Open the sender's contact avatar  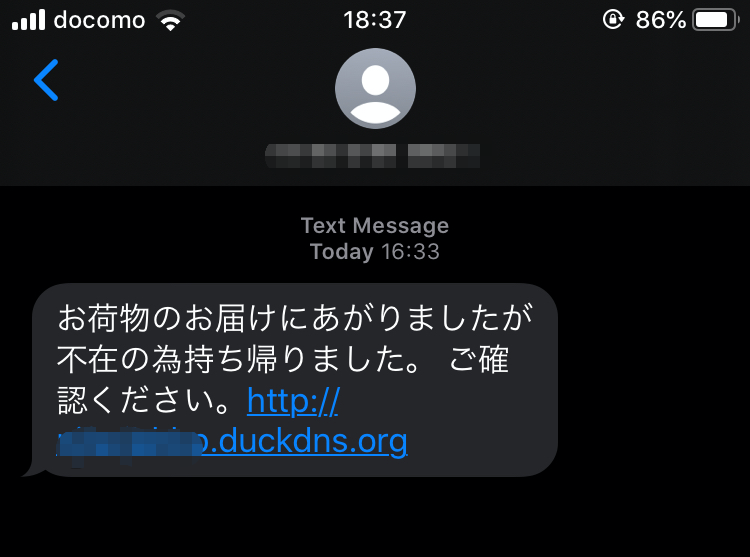[x=375, y=88]
